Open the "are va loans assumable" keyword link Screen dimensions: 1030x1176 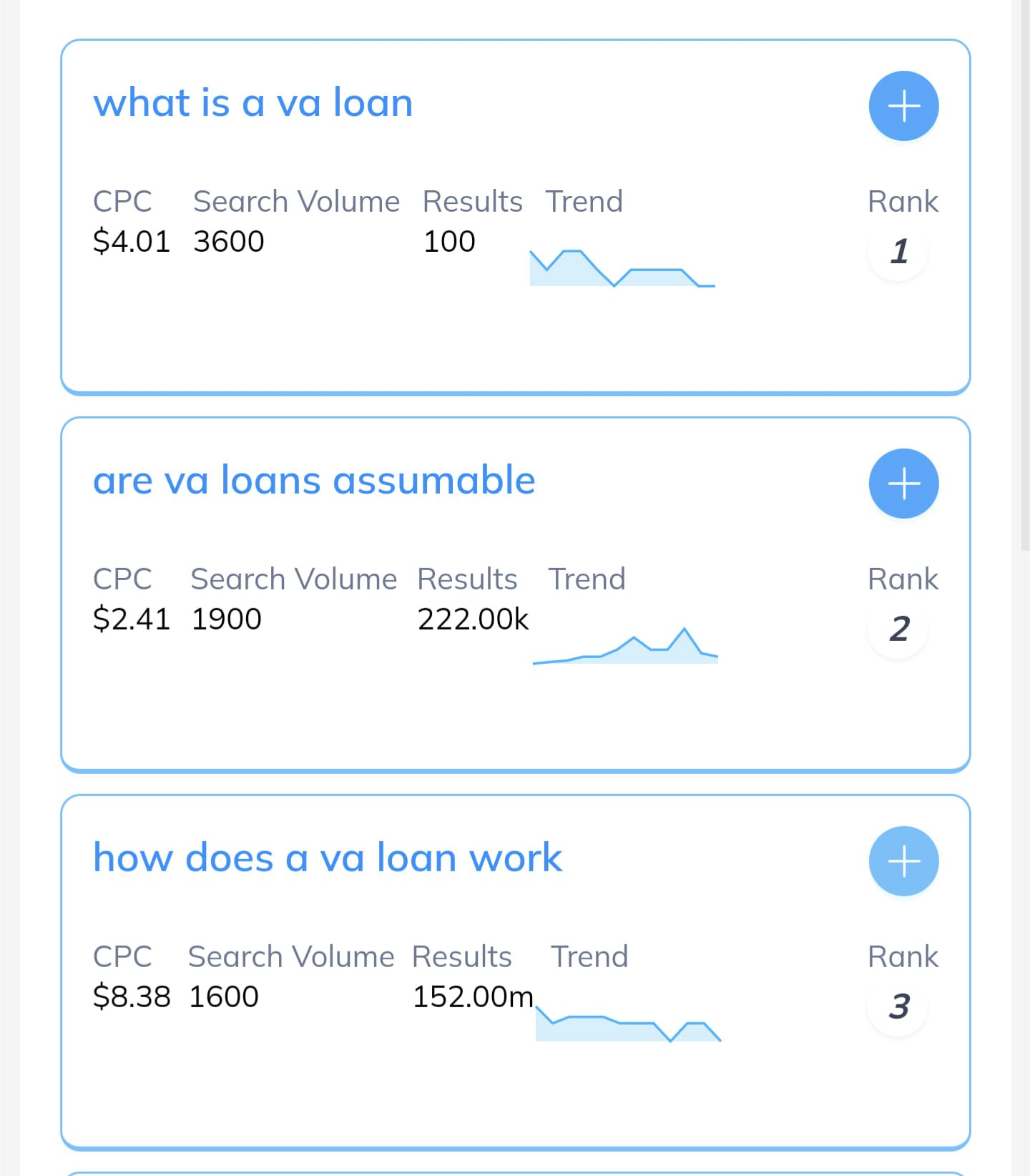tap(314, 480)
